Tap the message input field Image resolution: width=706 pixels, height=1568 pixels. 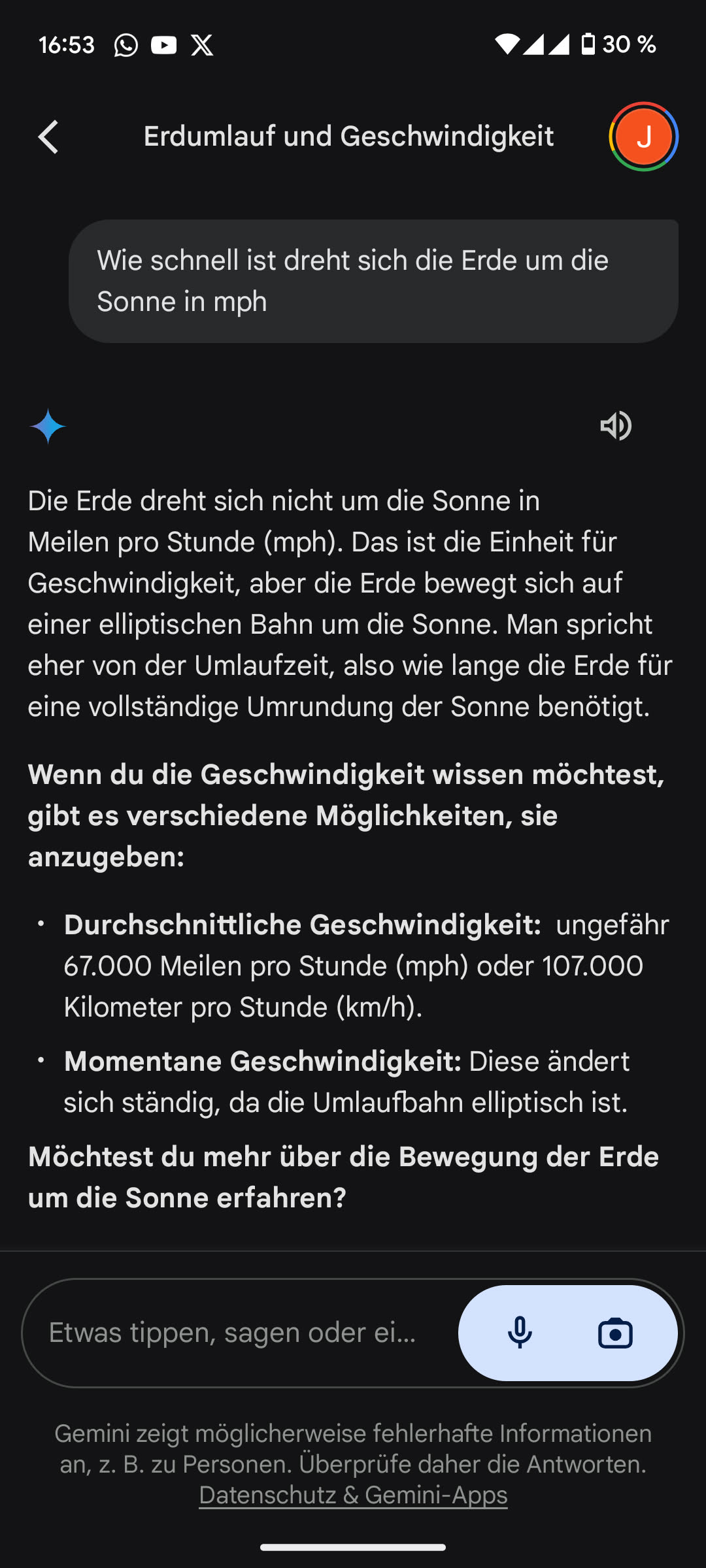click(x=235, y=1333)
